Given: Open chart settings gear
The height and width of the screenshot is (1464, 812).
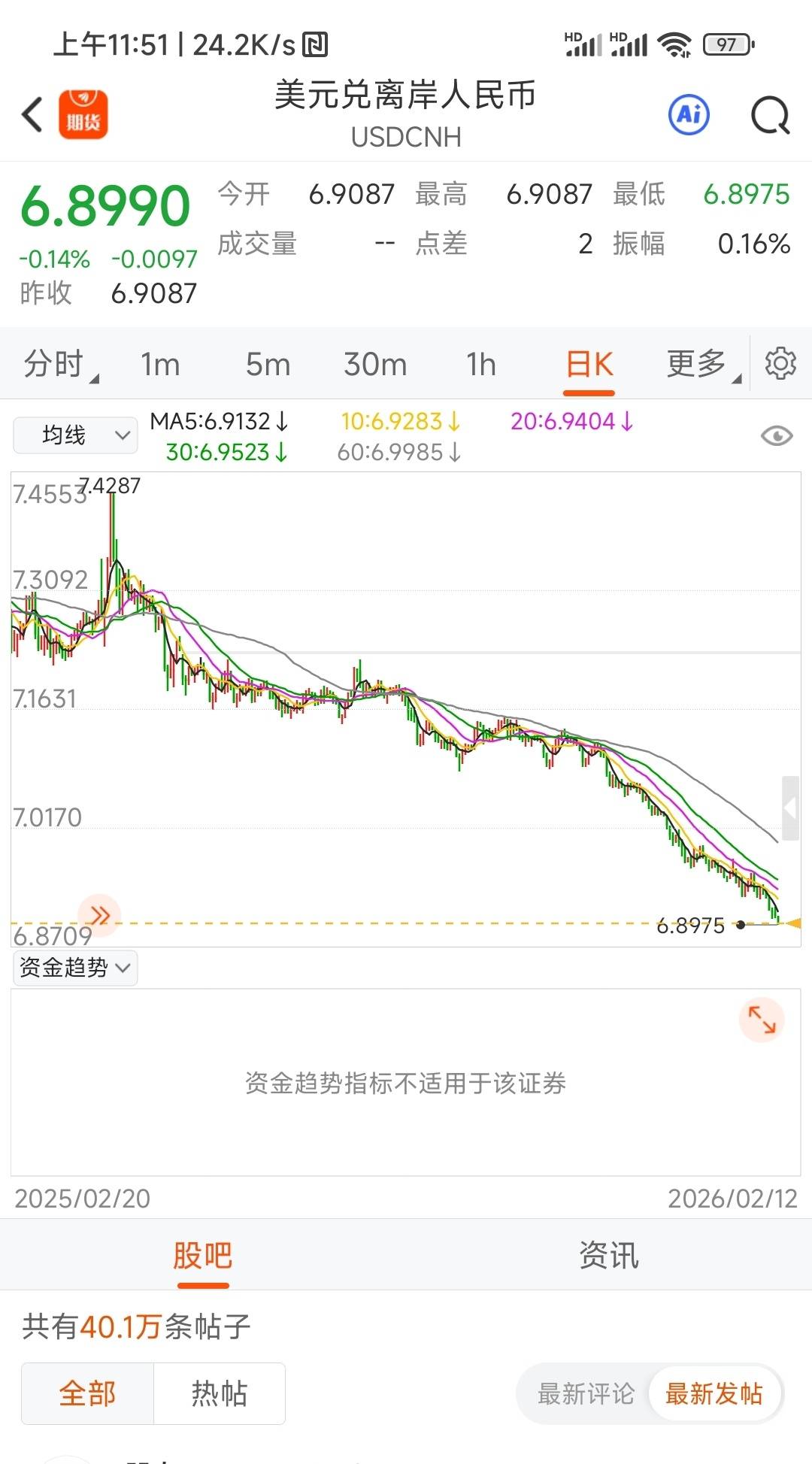Looking at the screenshot, I should coord(780,364).
